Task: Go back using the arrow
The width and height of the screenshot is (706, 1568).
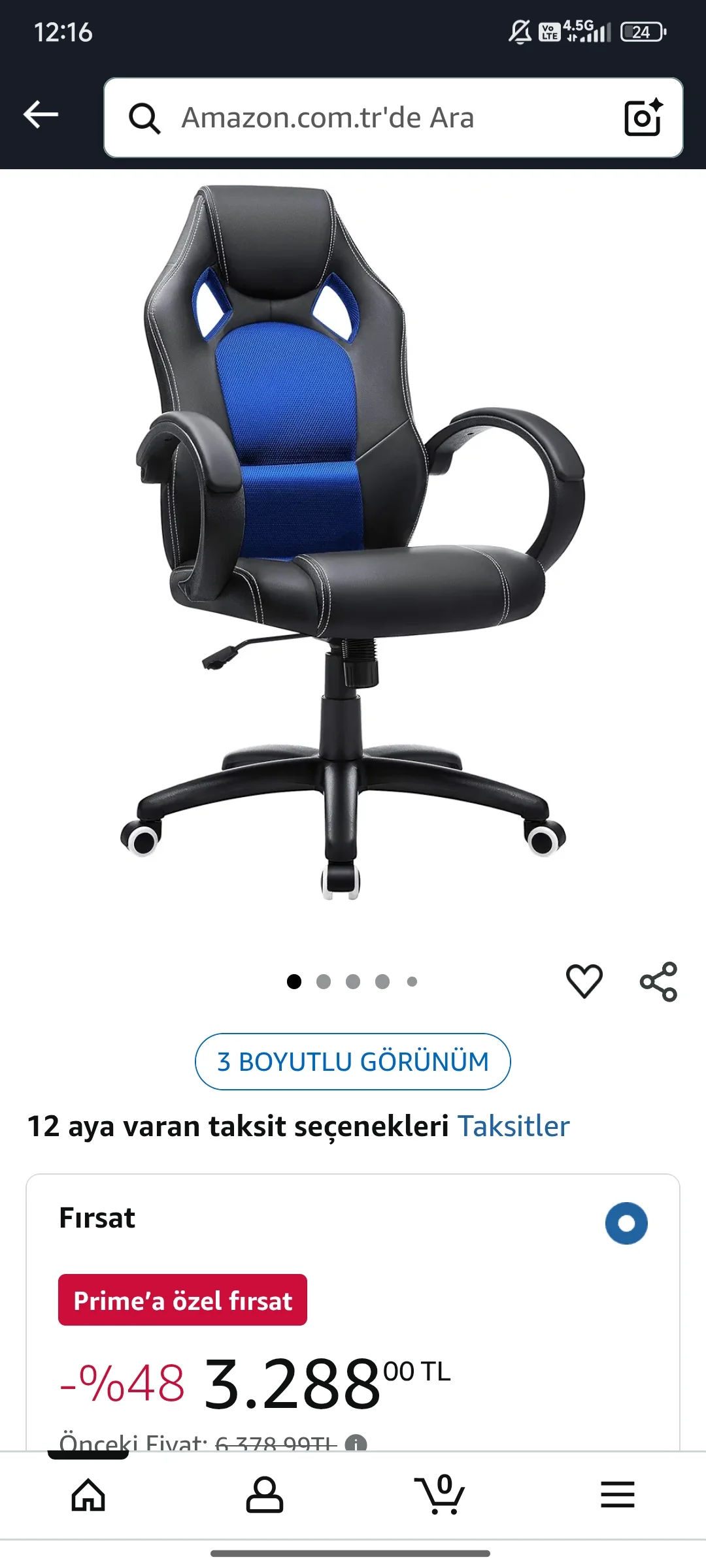Action: pyautogui.click(x=41, y=115)
